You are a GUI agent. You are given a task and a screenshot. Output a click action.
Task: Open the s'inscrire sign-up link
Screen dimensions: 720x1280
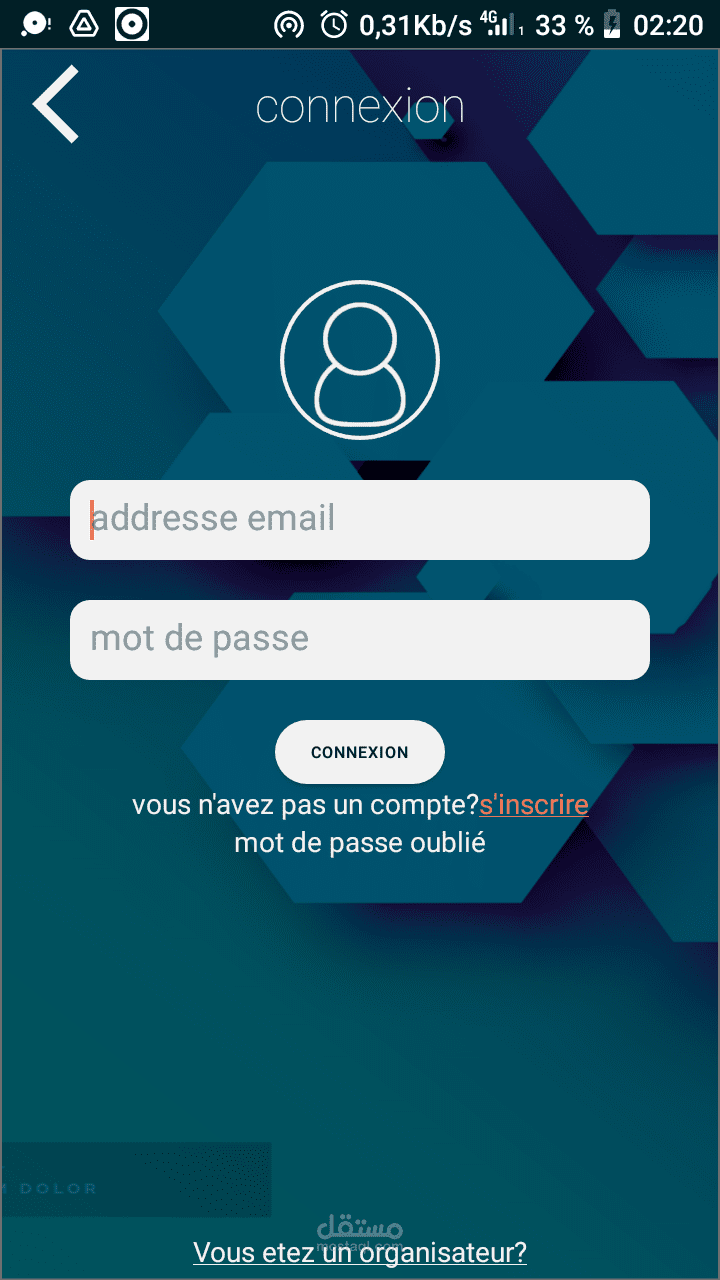(534, 805)
